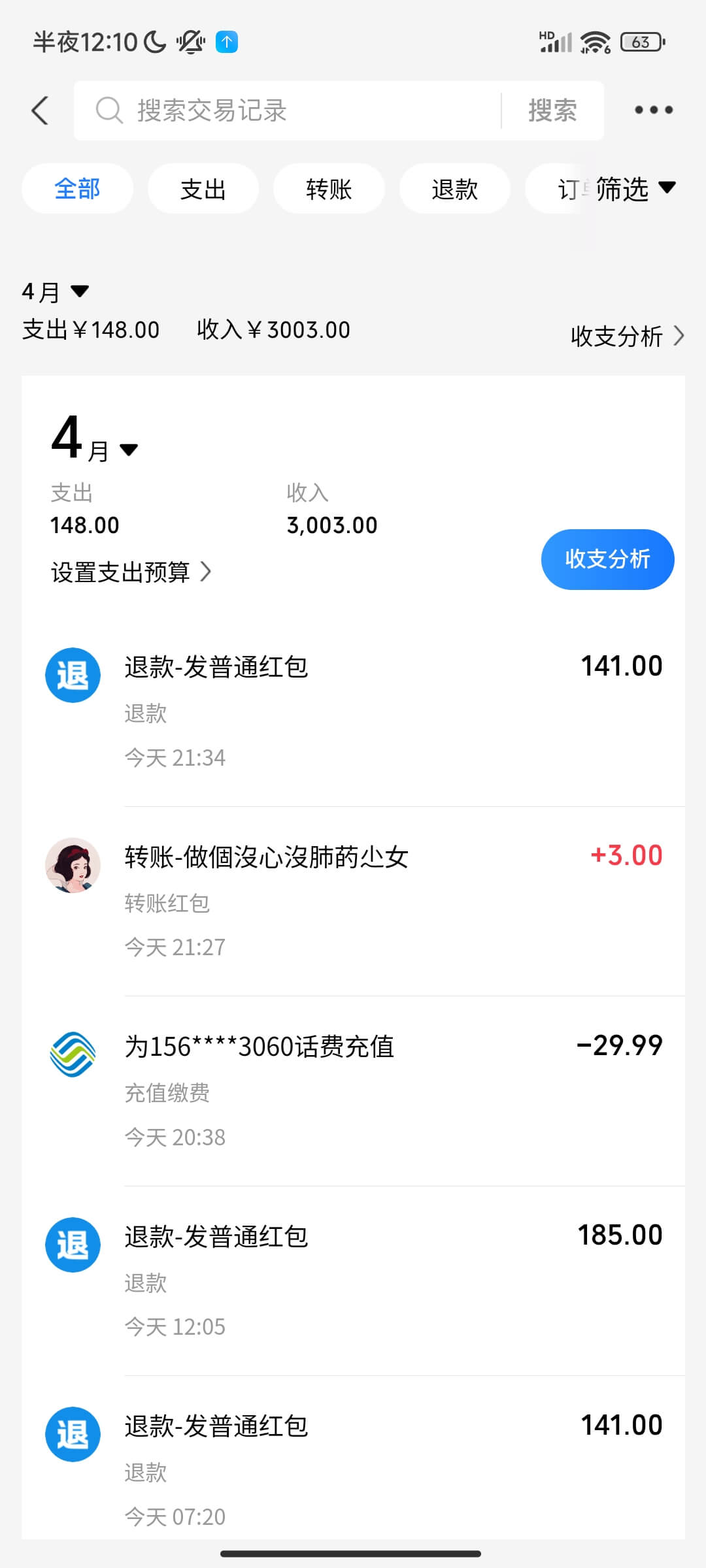Show only 退款 records
The width and height of the screenshot is (706, 1568).
454,189
